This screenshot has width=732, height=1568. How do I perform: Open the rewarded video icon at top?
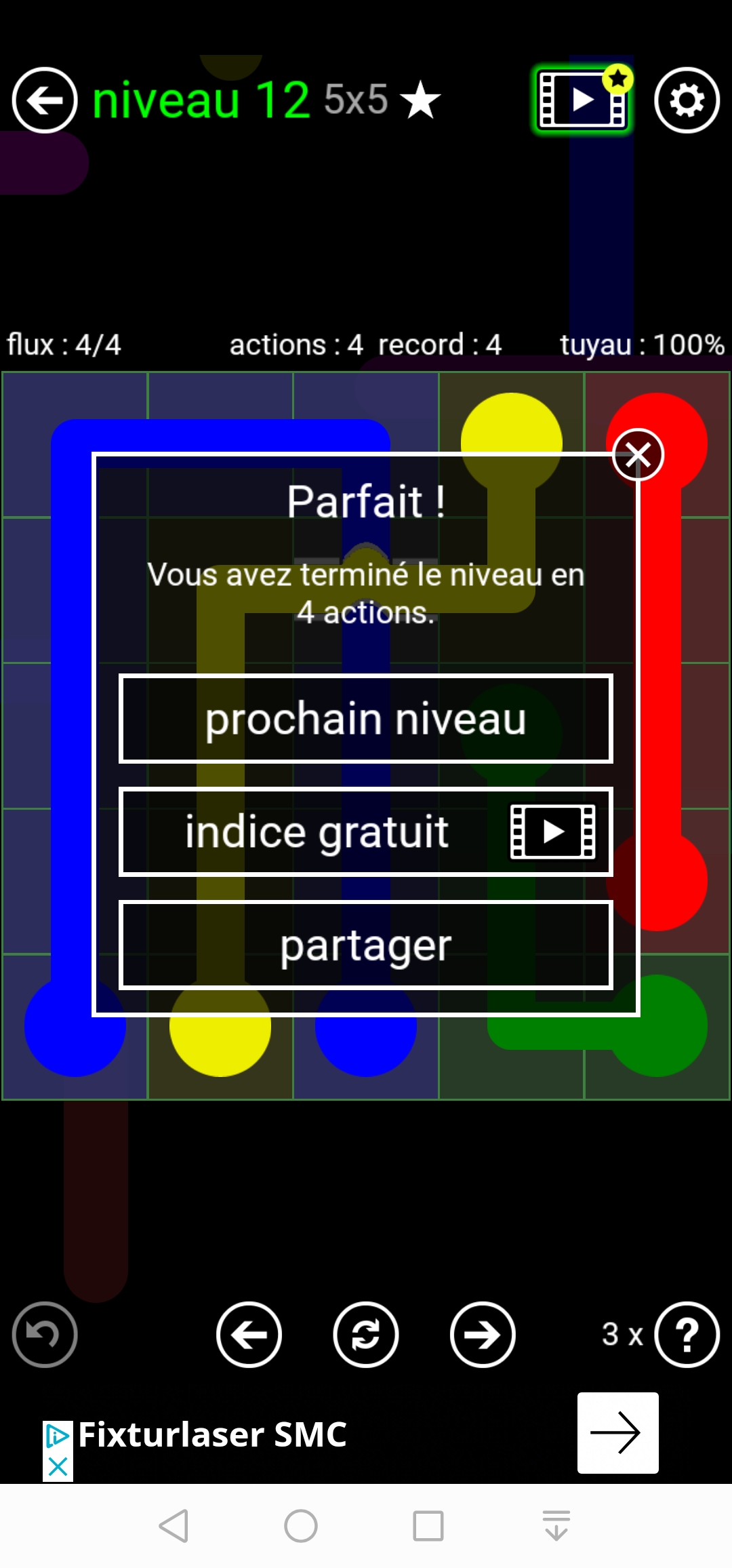coord(582,100)
